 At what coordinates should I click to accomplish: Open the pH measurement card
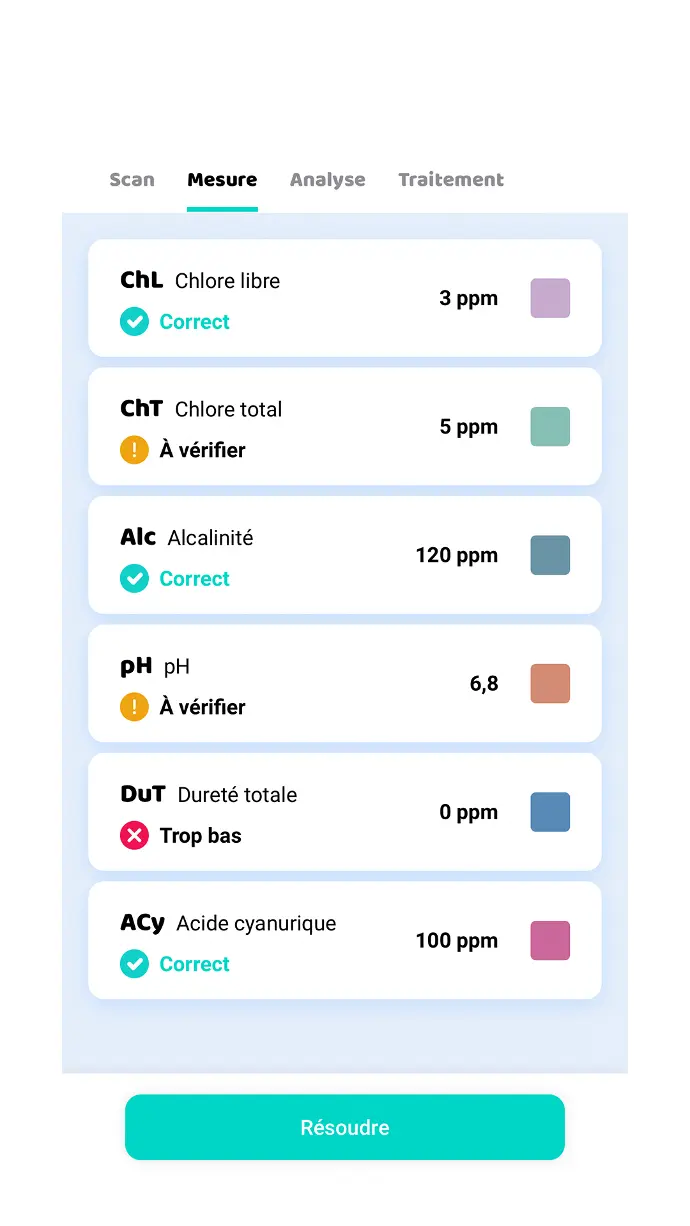click(x=345, y=683)
